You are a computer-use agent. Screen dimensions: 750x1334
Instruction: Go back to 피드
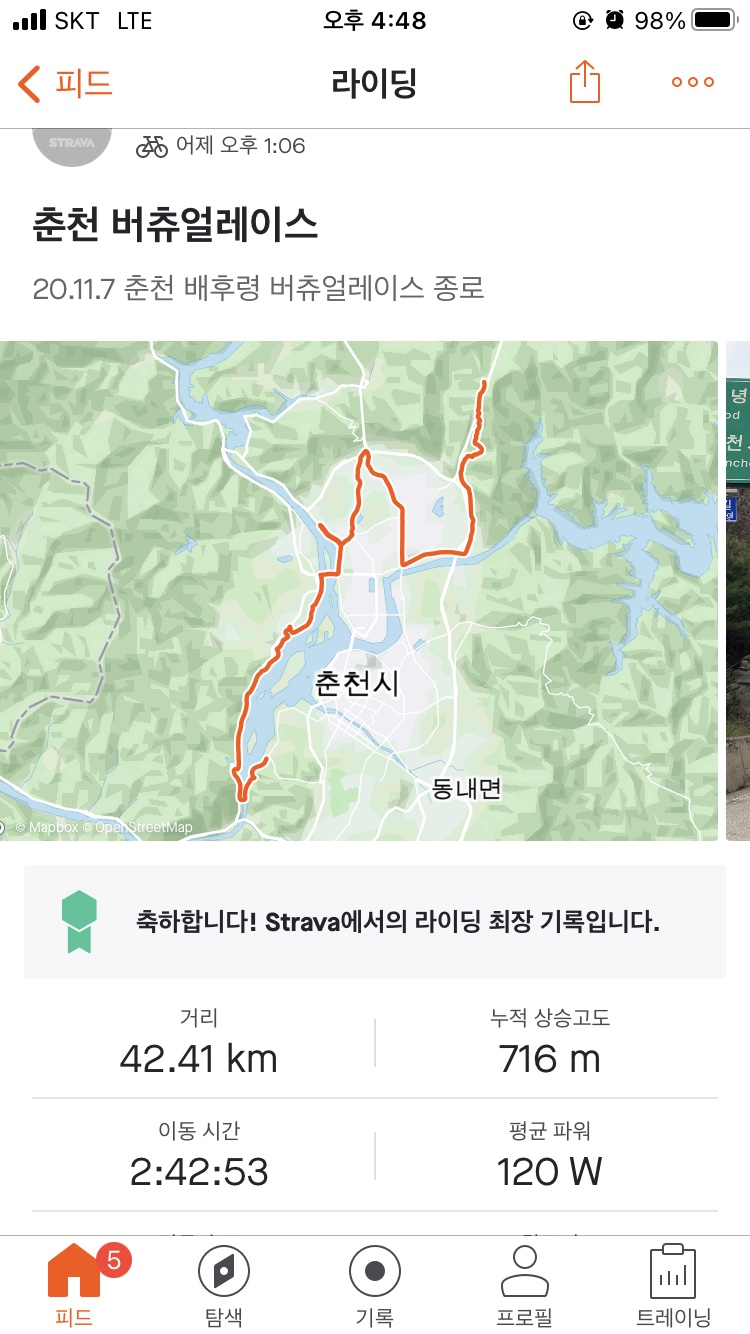66,83
